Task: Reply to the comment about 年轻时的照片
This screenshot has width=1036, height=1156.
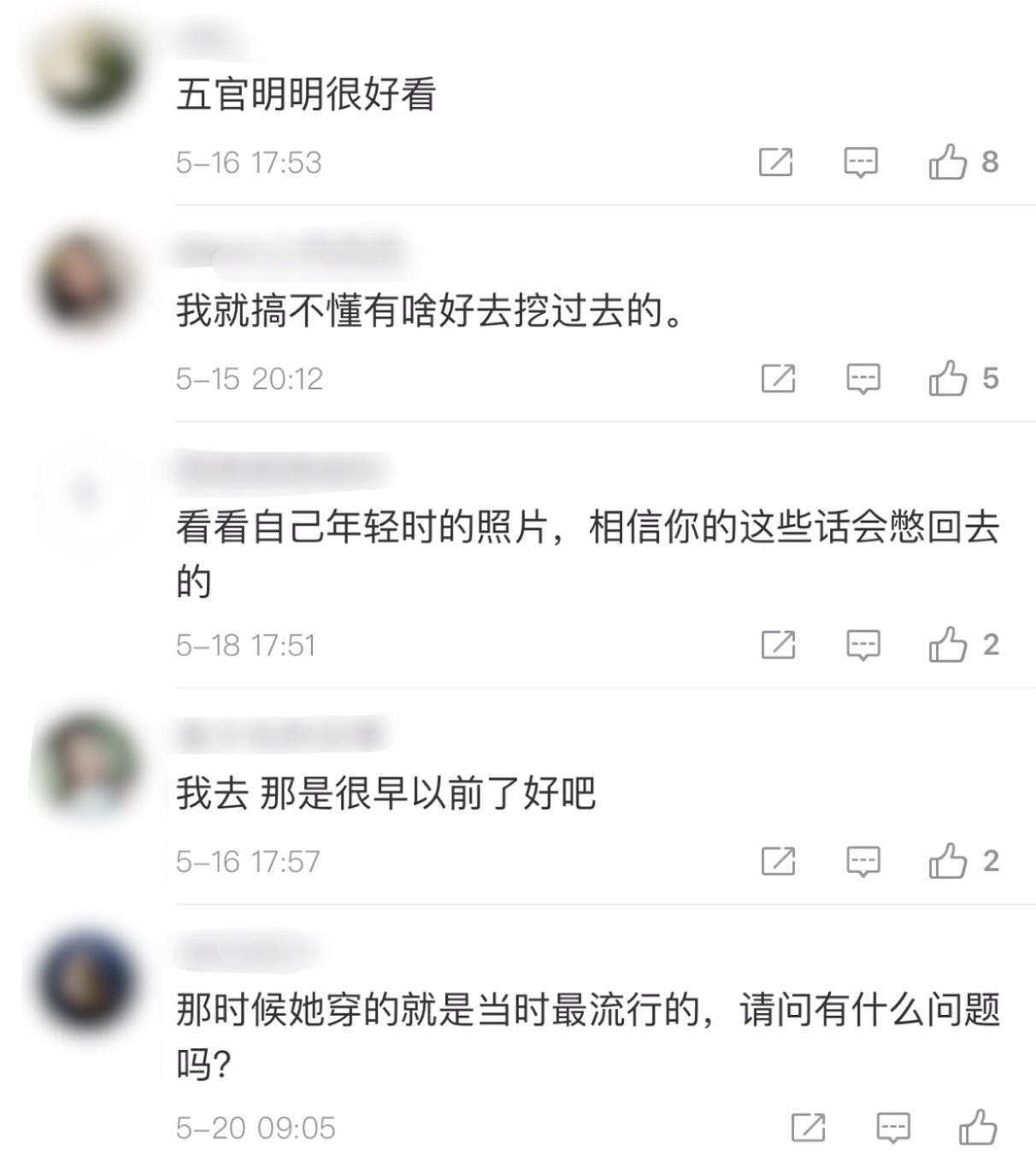Action: coord(862,645)
